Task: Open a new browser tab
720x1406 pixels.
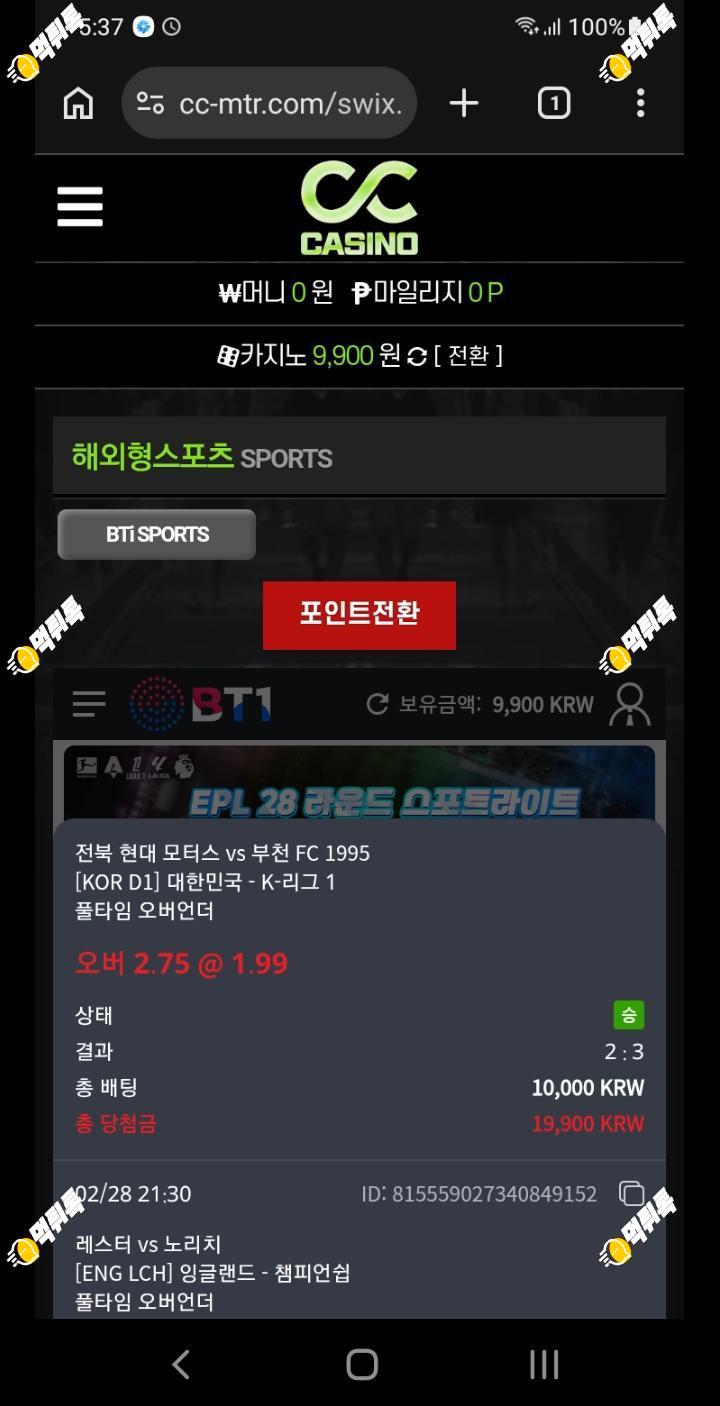Action: coord(464,103)
